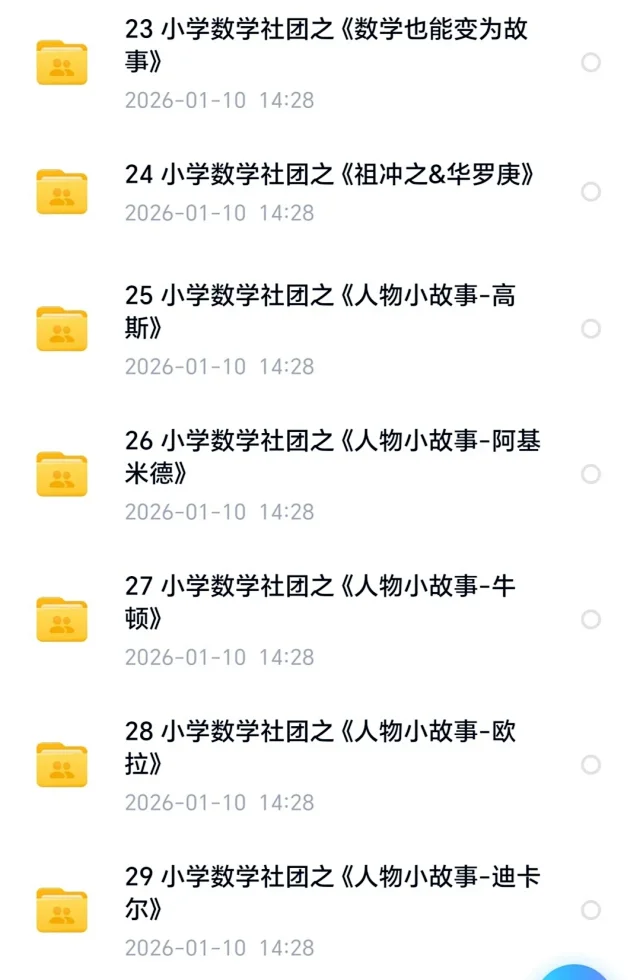Select the circle for 《祖冲之&华罗庚》
Viewport: 640px width, 980px height.
point(591,191)
